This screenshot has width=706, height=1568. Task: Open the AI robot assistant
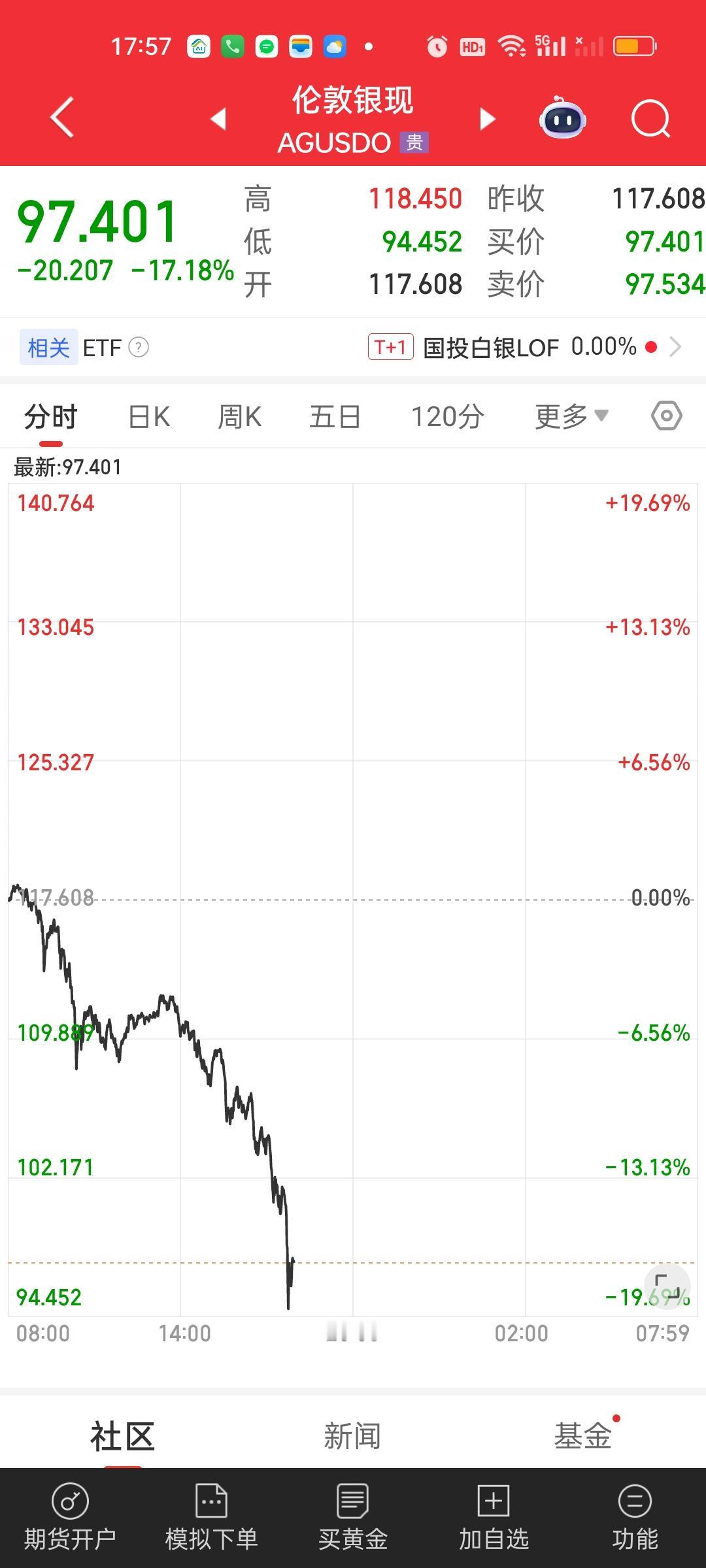(x=562, y=118)
